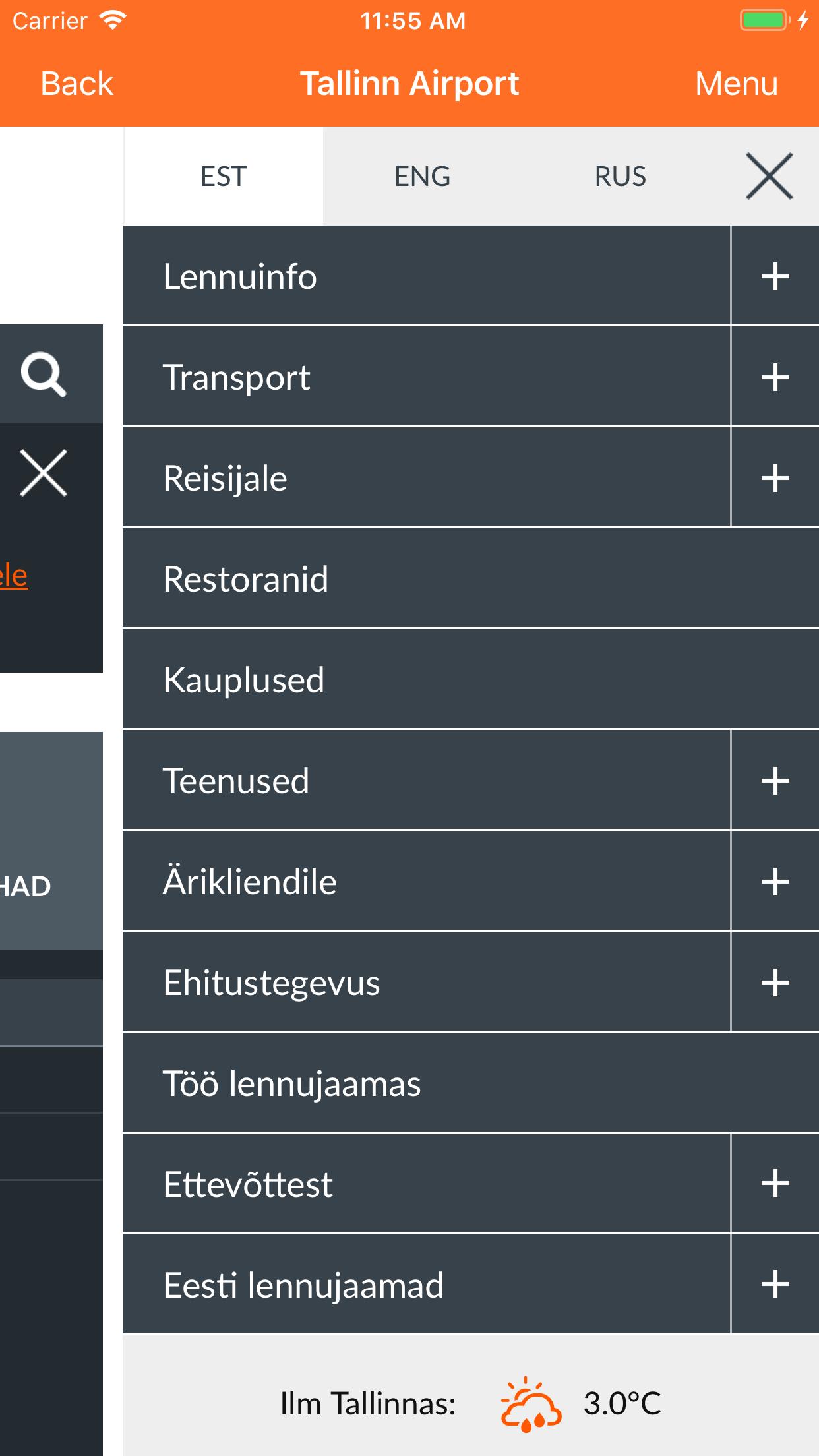Expand the Ettevõttest submenu
819x1456 pixels.
[x=775, y=1184]
